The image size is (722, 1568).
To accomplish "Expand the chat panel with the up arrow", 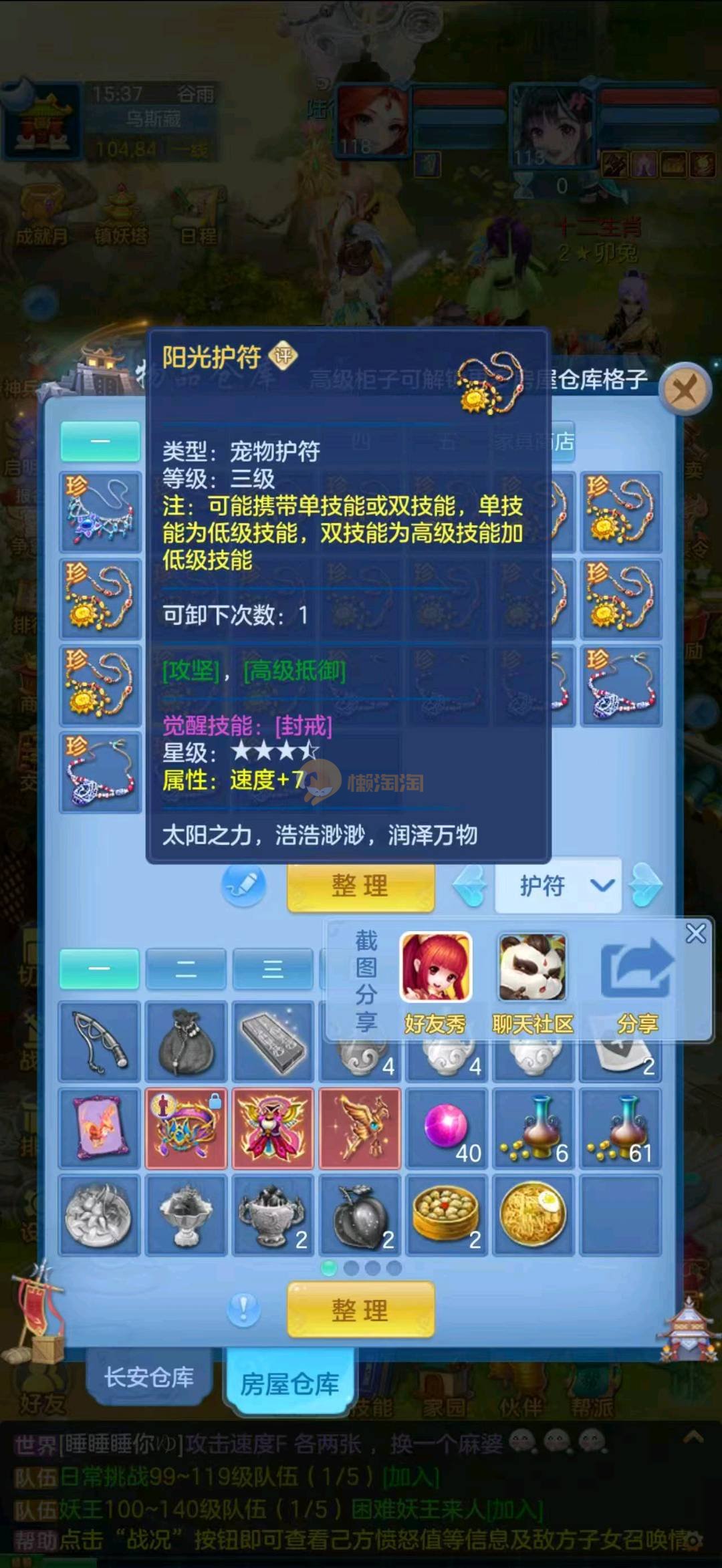I will [x=693, y=1437].
